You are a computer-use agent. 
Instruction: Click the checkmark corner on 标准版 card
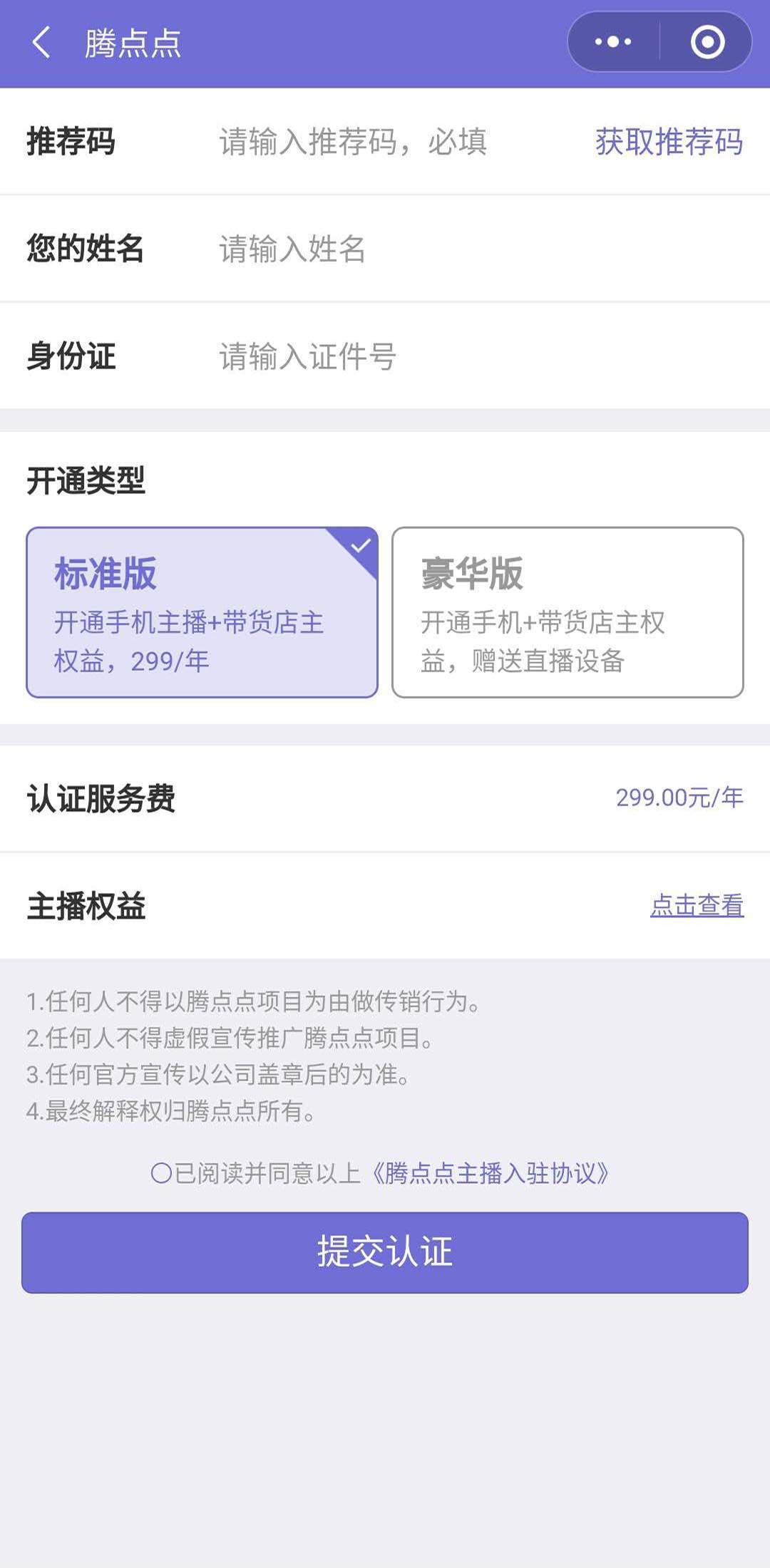click(362, 546)
